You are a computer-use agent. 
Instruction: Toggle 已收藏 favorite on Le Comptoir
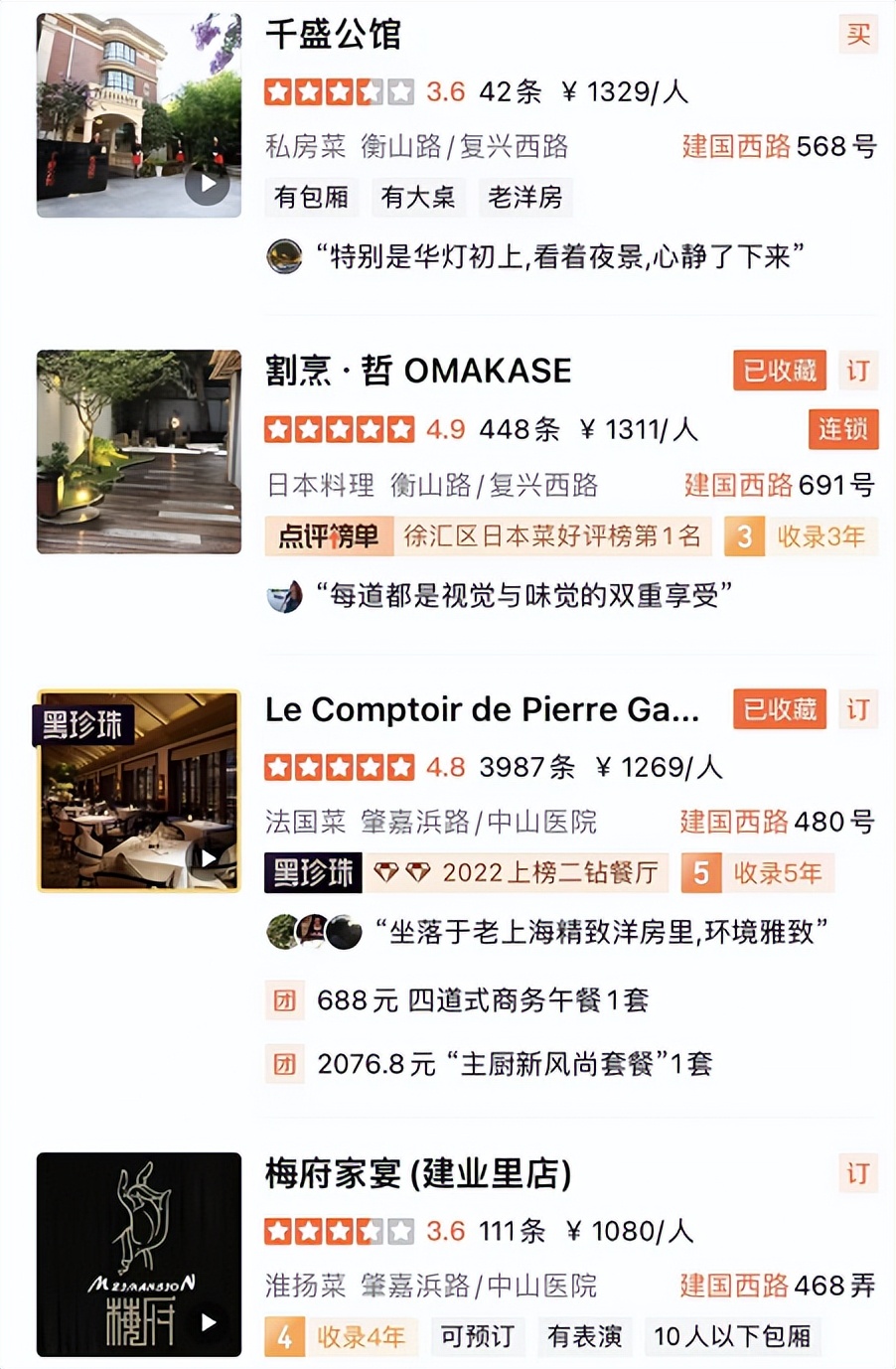[x=779, y=709]
